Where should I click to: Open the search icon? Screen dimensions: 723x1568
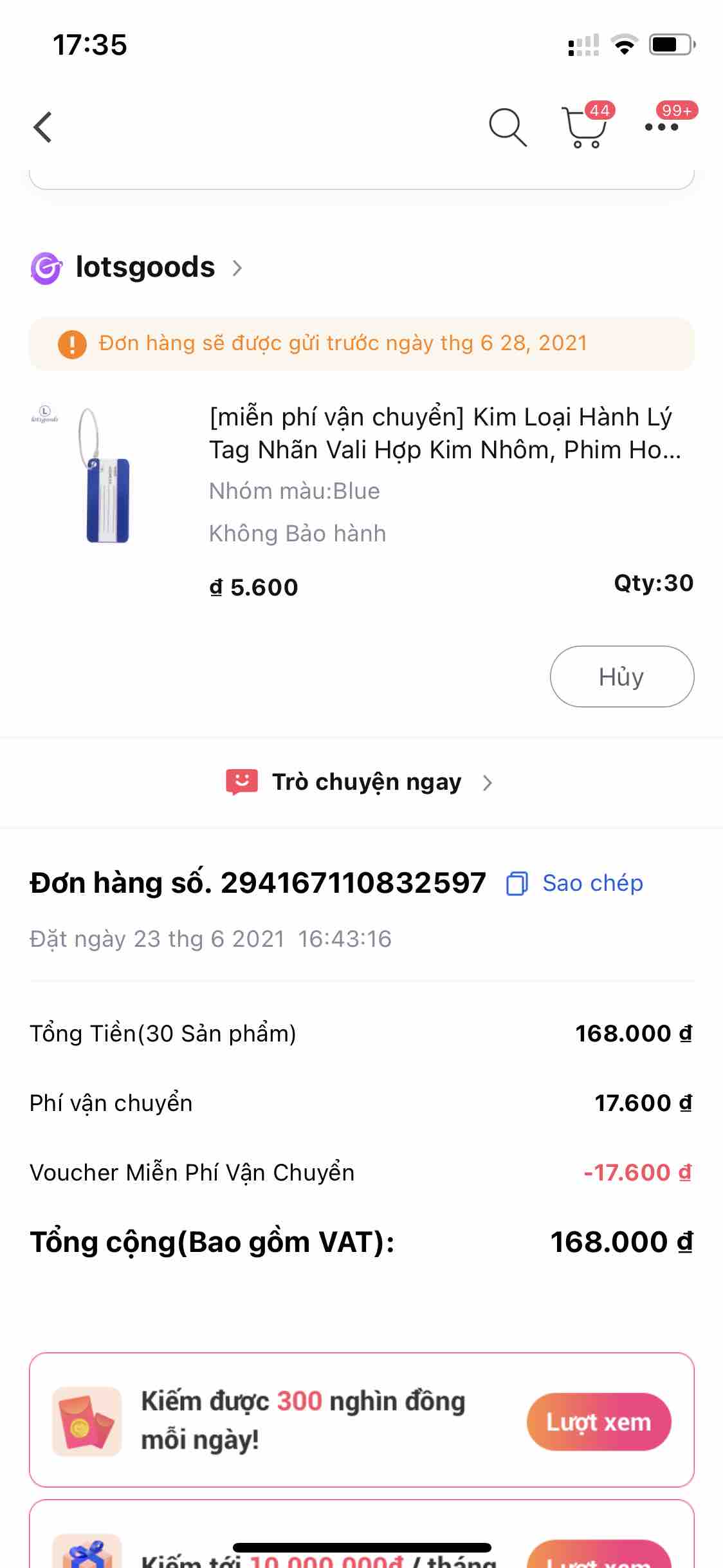(x=508, y=127)
